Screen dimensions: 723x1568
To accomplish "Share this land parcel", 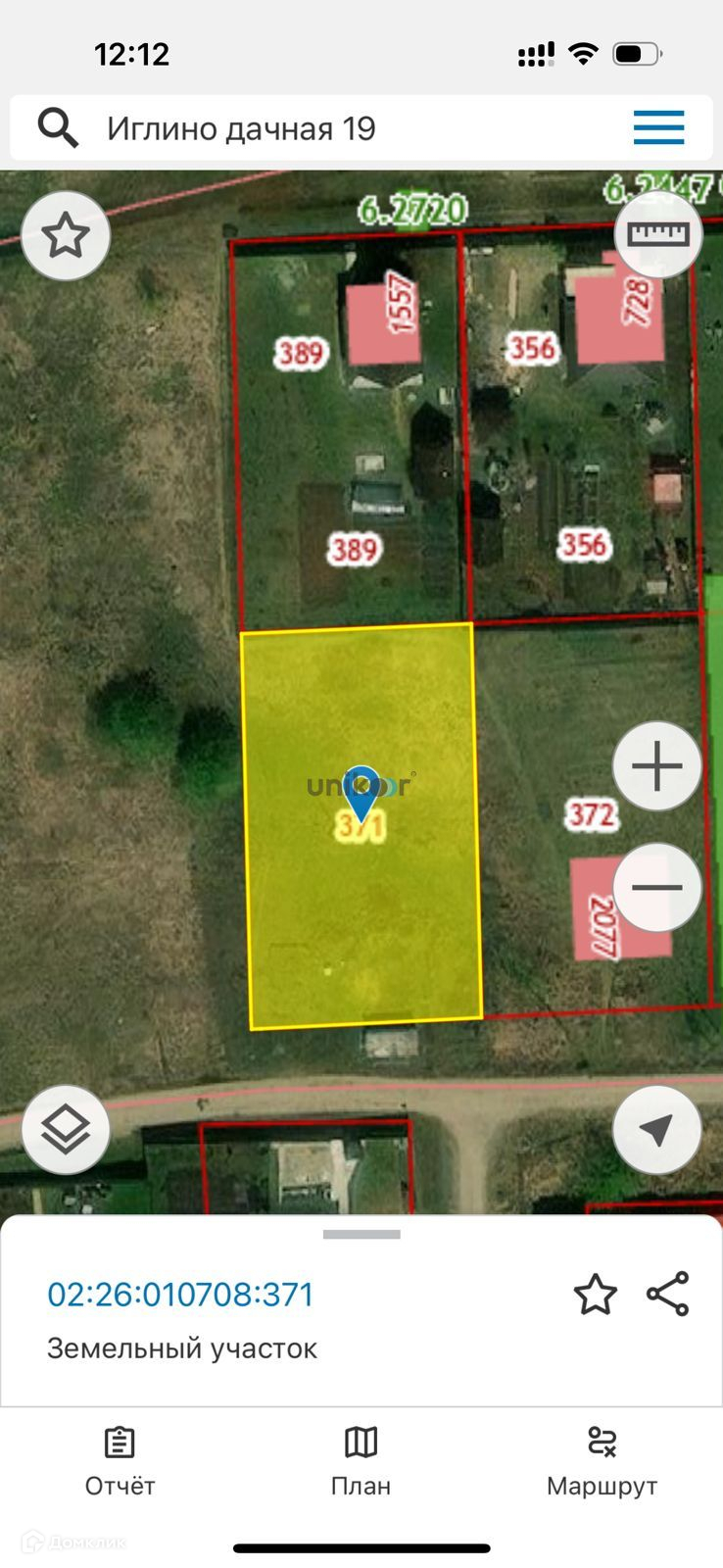I will click(x=668, y=1295).
